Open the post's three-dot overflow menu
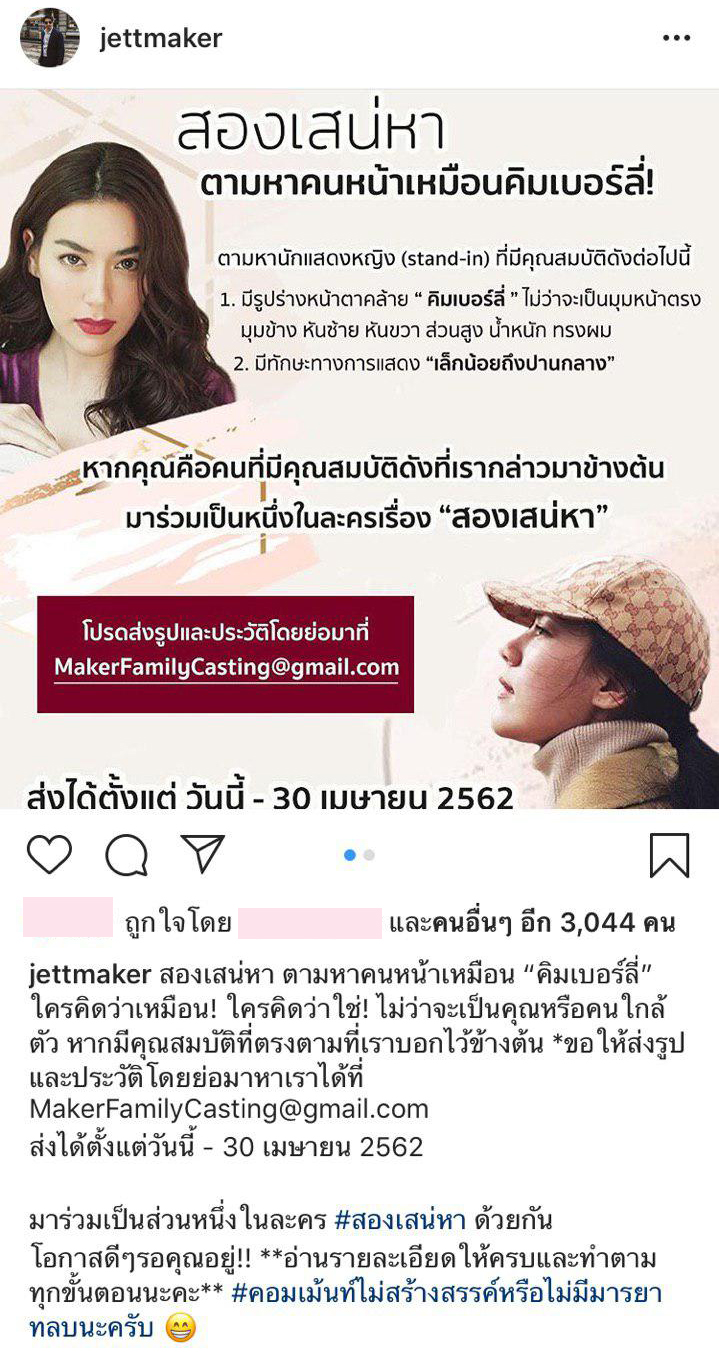Image resolution: width=719 pixels, height=1353 pixels. click(x=676, y=39)
